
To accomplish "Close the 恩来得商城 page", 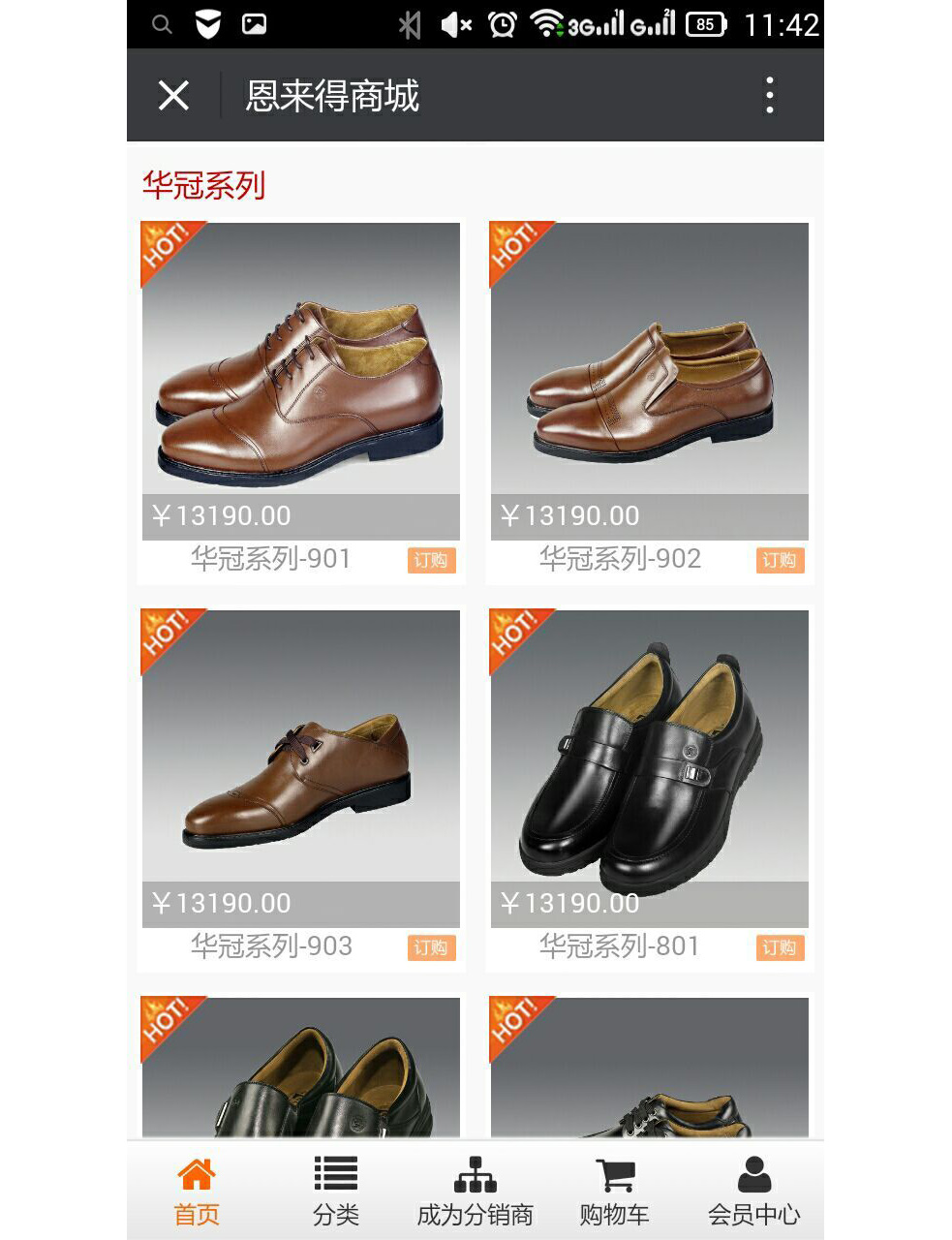I will [x=173, y=95].
